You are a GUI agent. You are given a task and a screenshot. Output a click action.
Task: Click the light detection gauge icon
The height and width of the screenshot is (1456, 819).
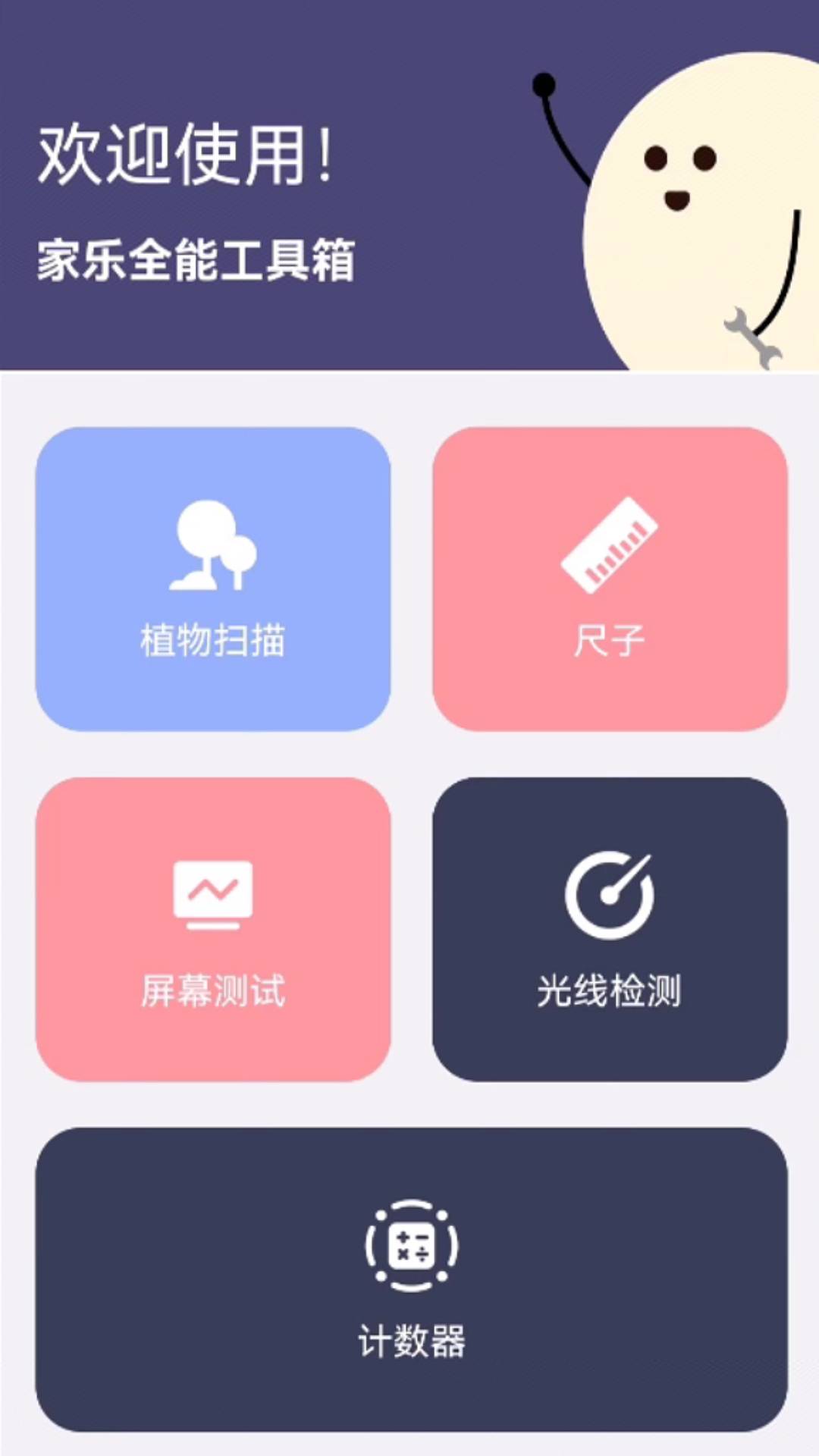point(610,895)
